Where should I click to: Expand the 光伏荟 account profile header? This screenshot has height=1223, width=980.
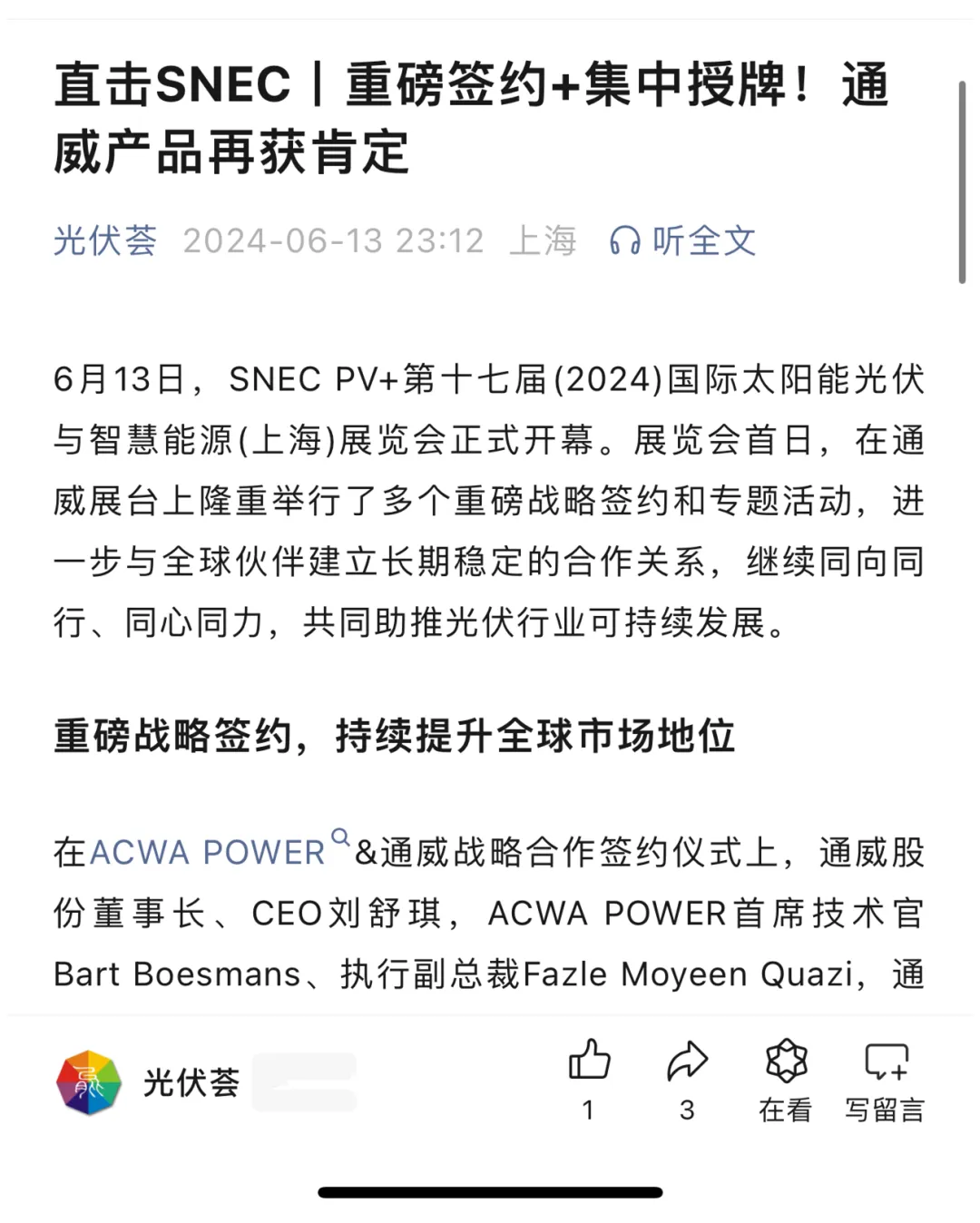point(145,1081)
